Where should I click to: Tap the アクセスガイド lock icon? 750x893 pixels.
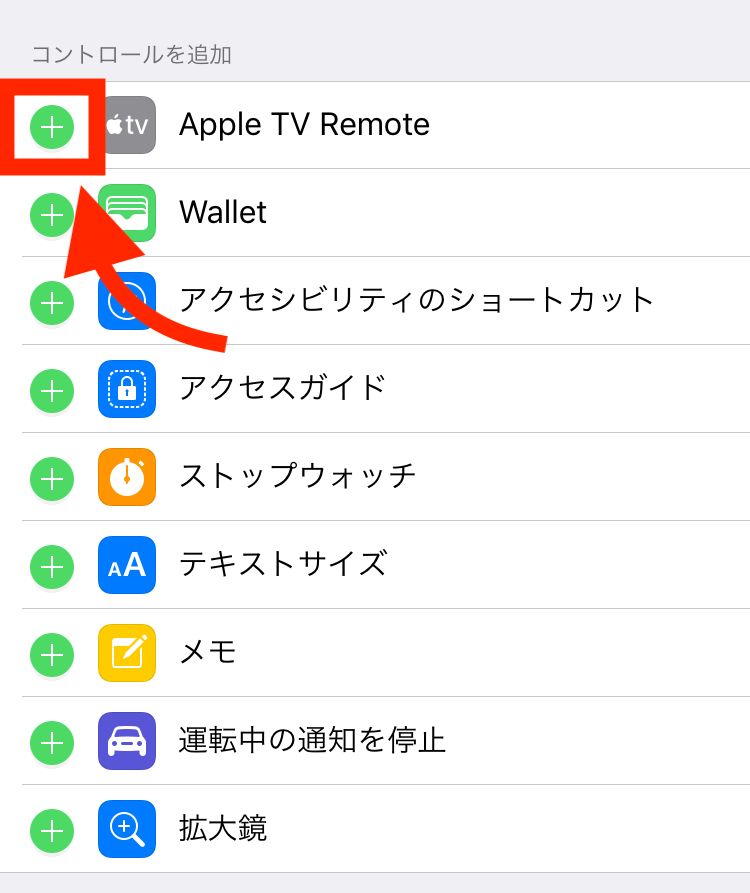[x=127, y=390]
